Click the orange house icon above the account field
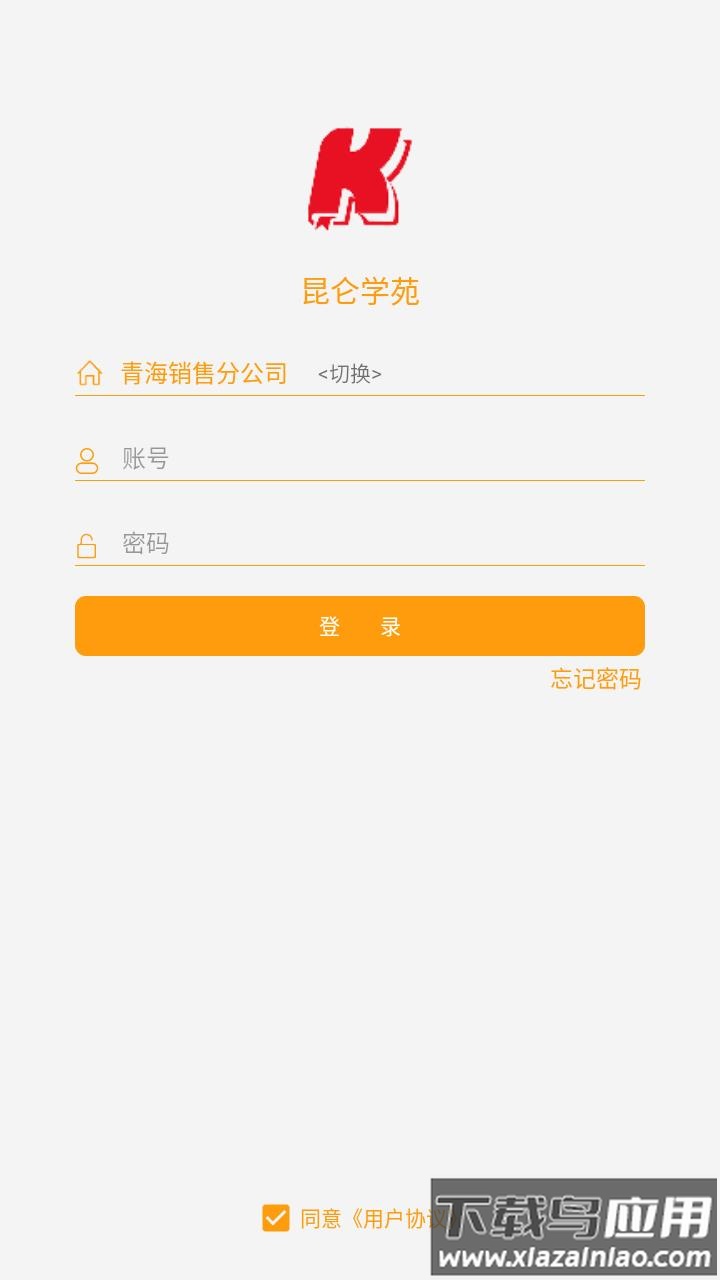Viewport: 720px width, 1280px height. tap(88, 373)
